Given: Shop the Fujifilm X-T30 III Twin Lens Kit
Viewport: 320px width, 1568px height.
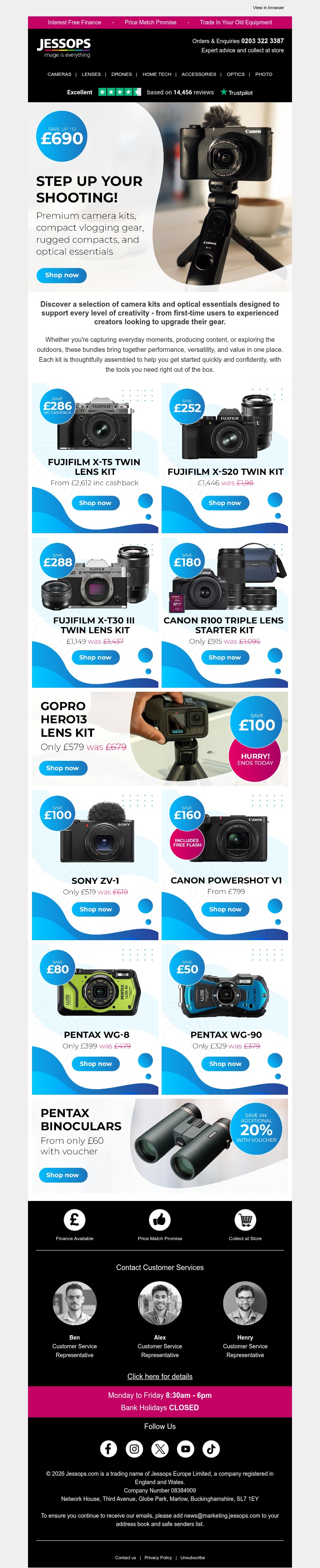Looking at the screenshot, I should pos(95,657).
